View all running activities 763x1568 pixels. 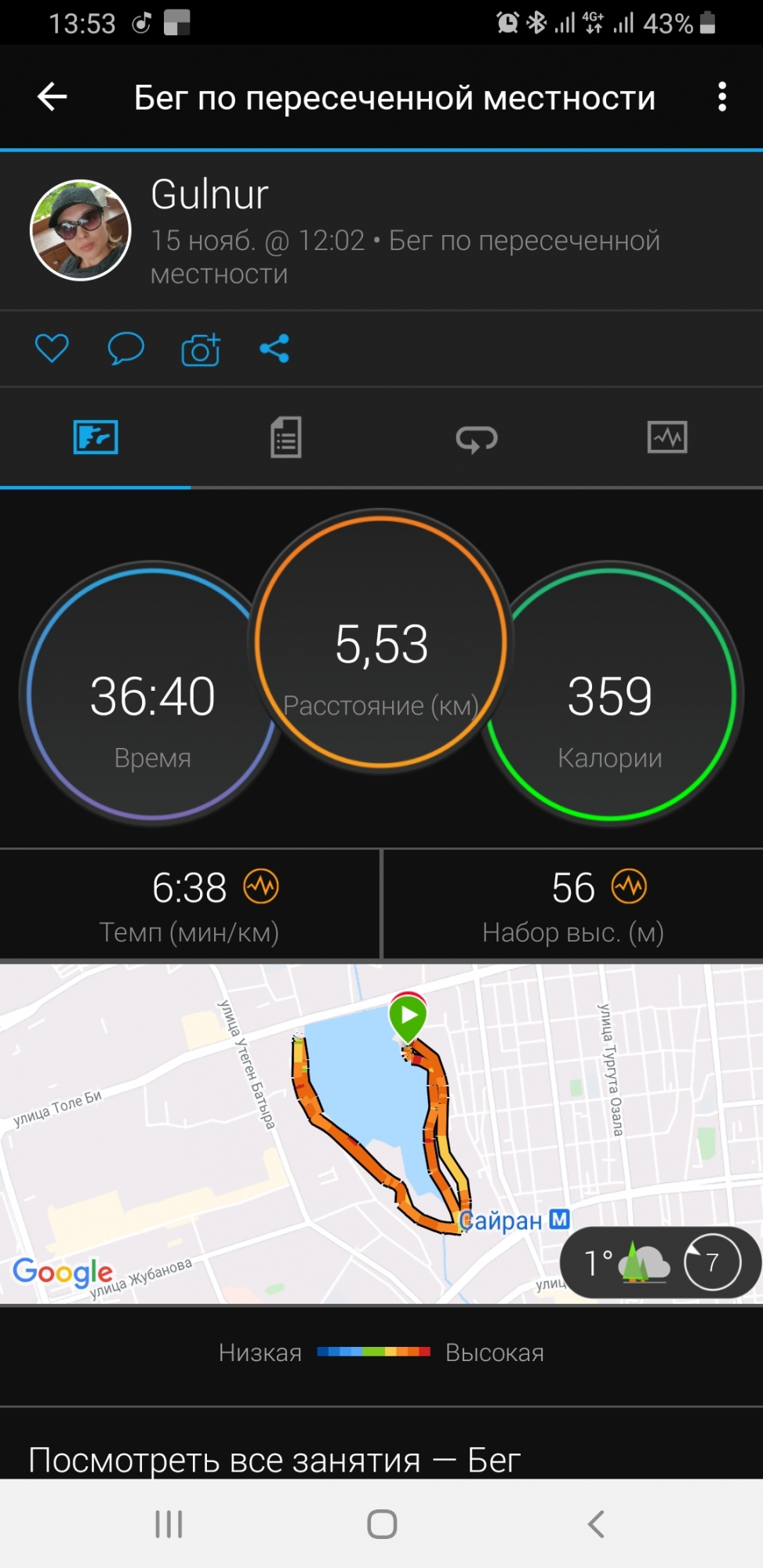[274, 1460]
